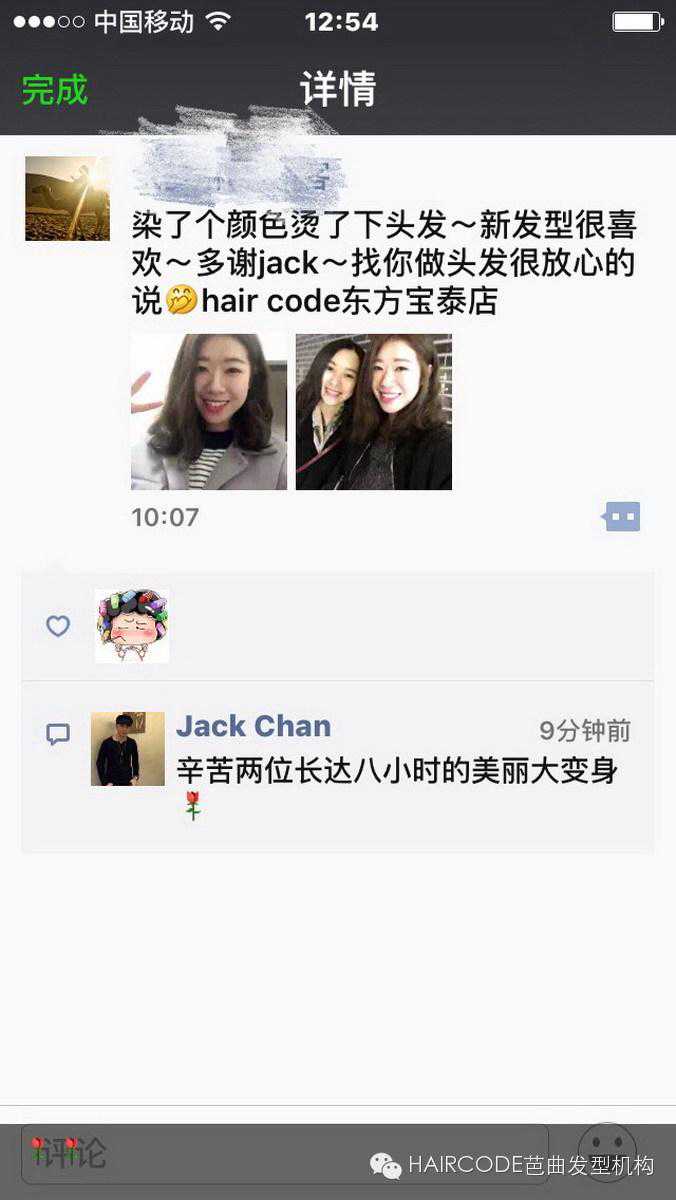The height and width of the screenshot is (1200, 676).
Task: Focus the 评论 comment input field
Action: (285, 1153)
